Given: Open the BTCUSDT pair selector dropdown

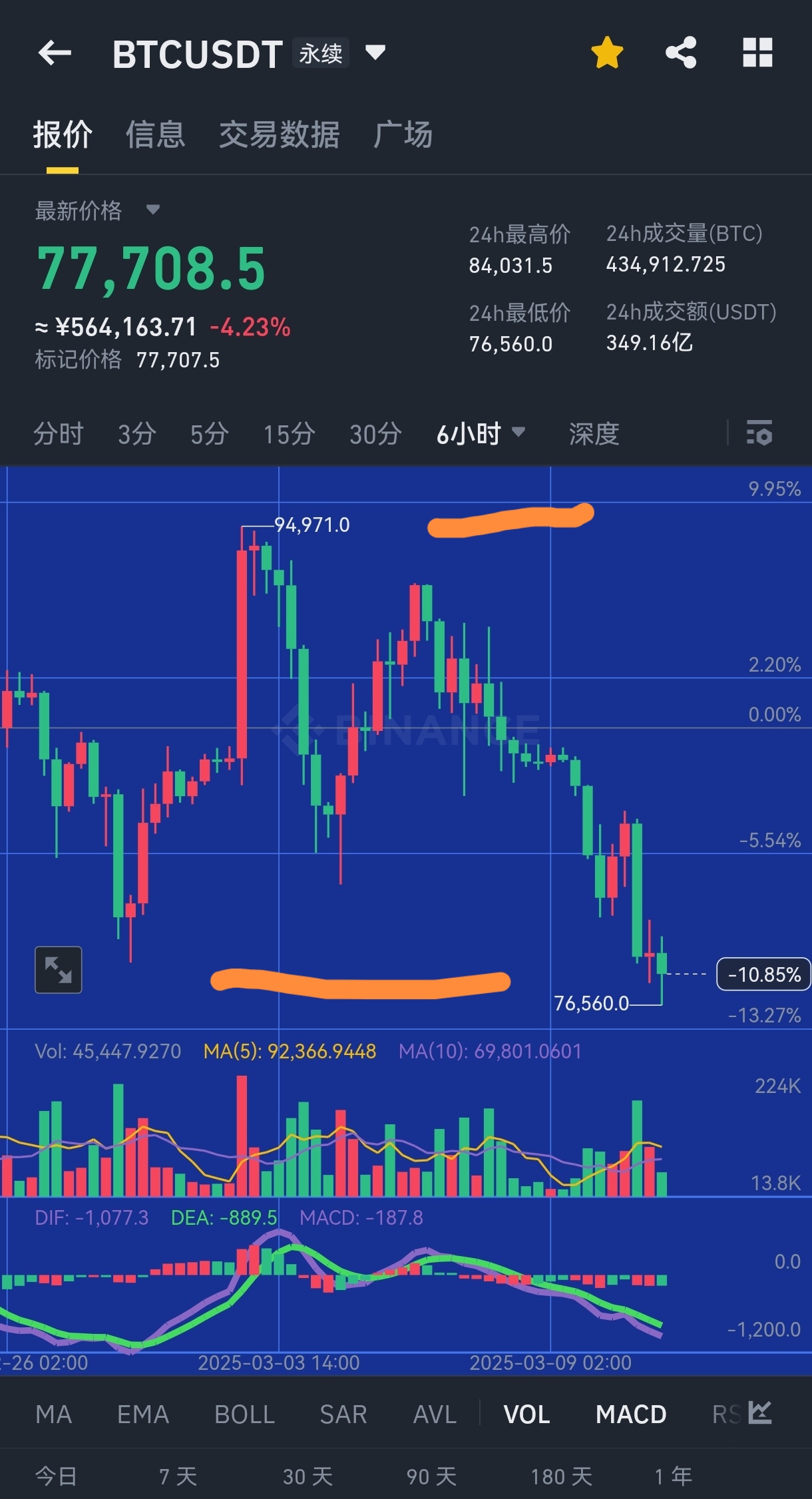Looking at the screenshot, I should point(375,52).
